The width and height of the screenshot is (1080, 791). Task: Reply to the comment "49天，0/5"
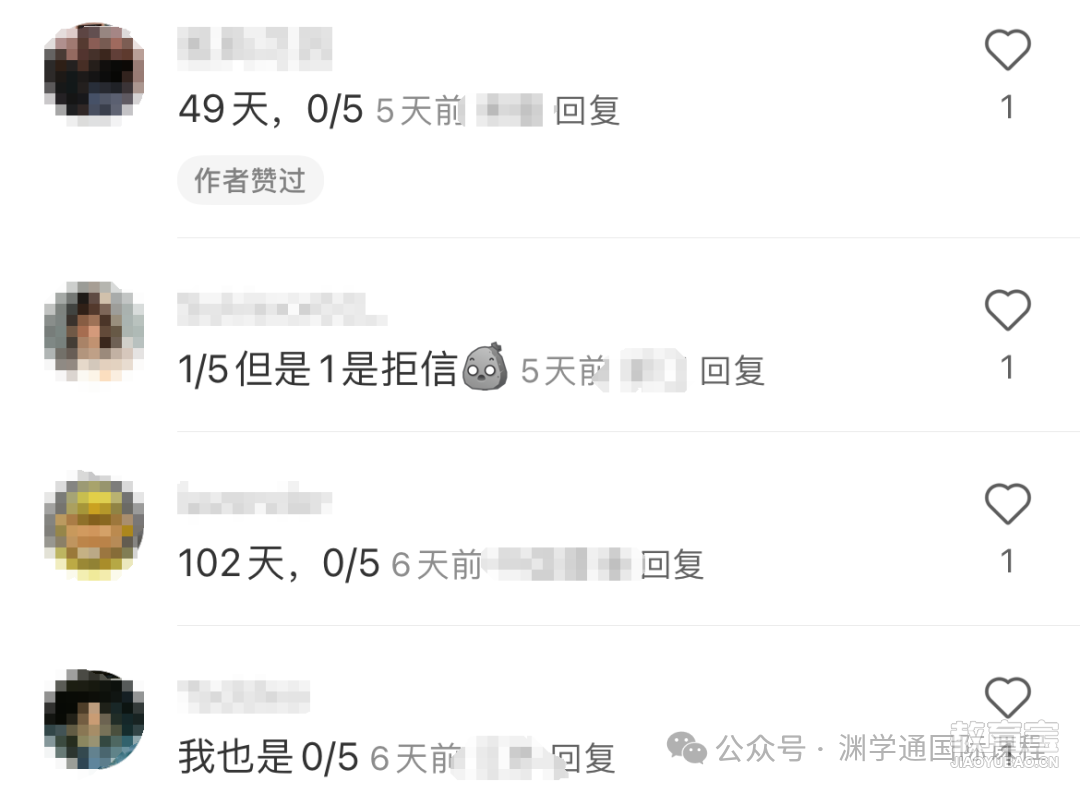587,111
